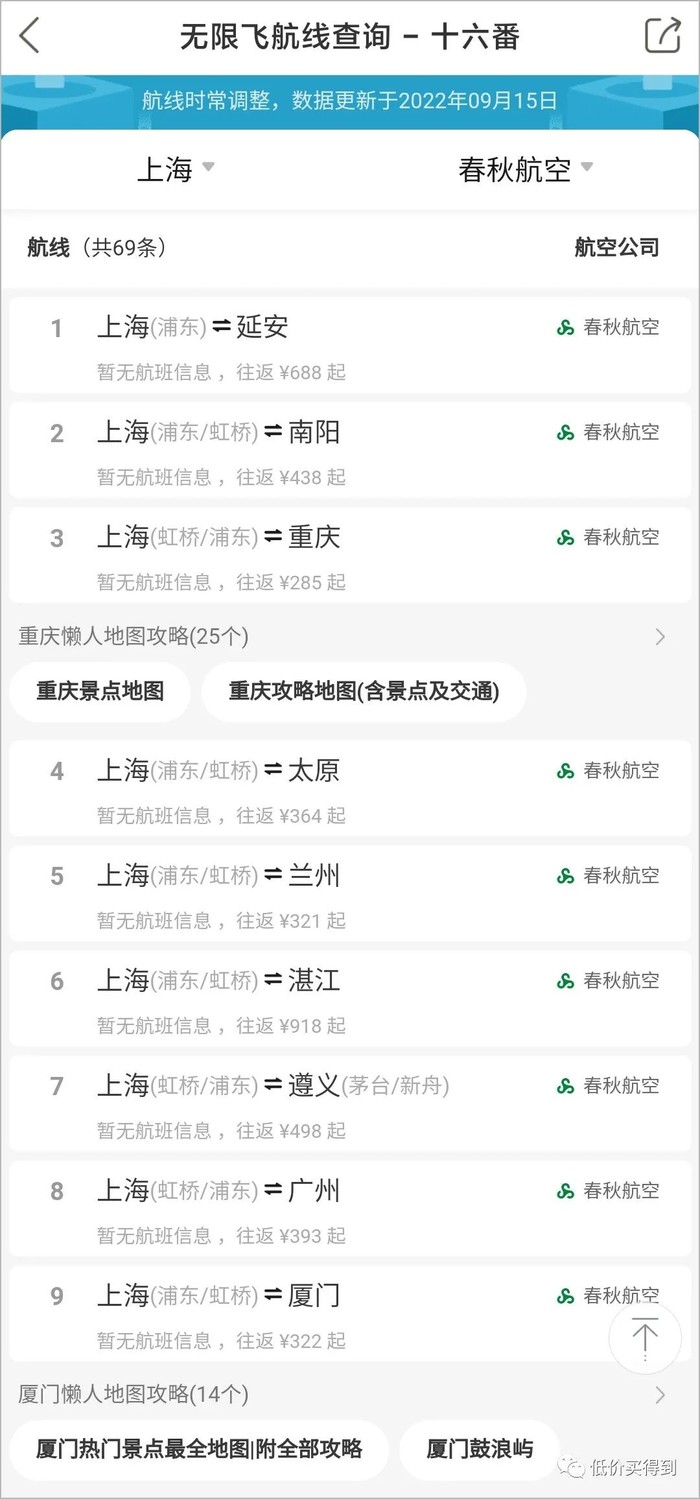Share this route query page

(x=662, y=36)
